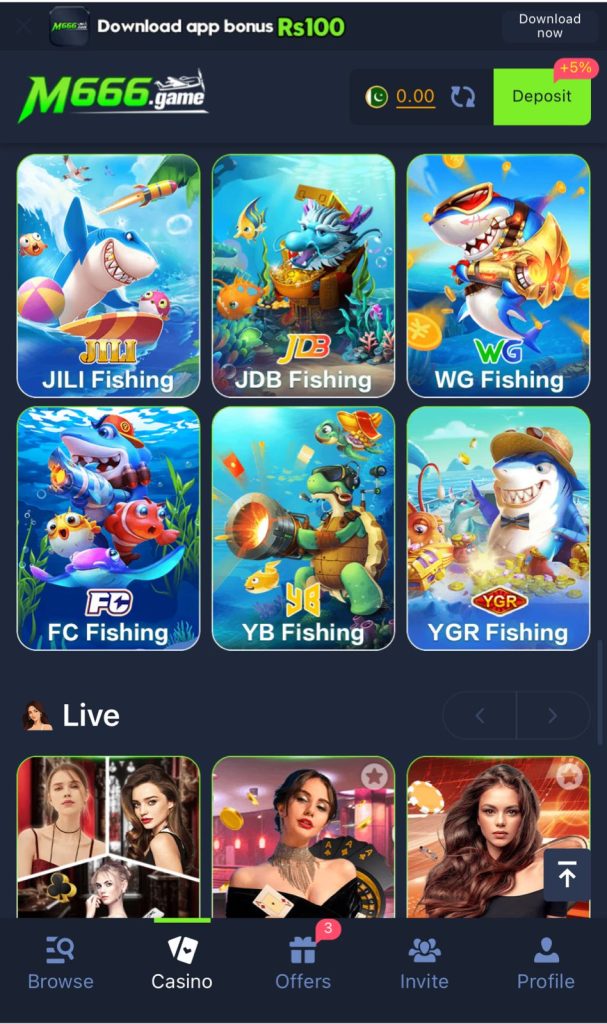Open the Invite tab
Image resolution: width=607 pixels, height=1024 pixels.
[424, 964]
